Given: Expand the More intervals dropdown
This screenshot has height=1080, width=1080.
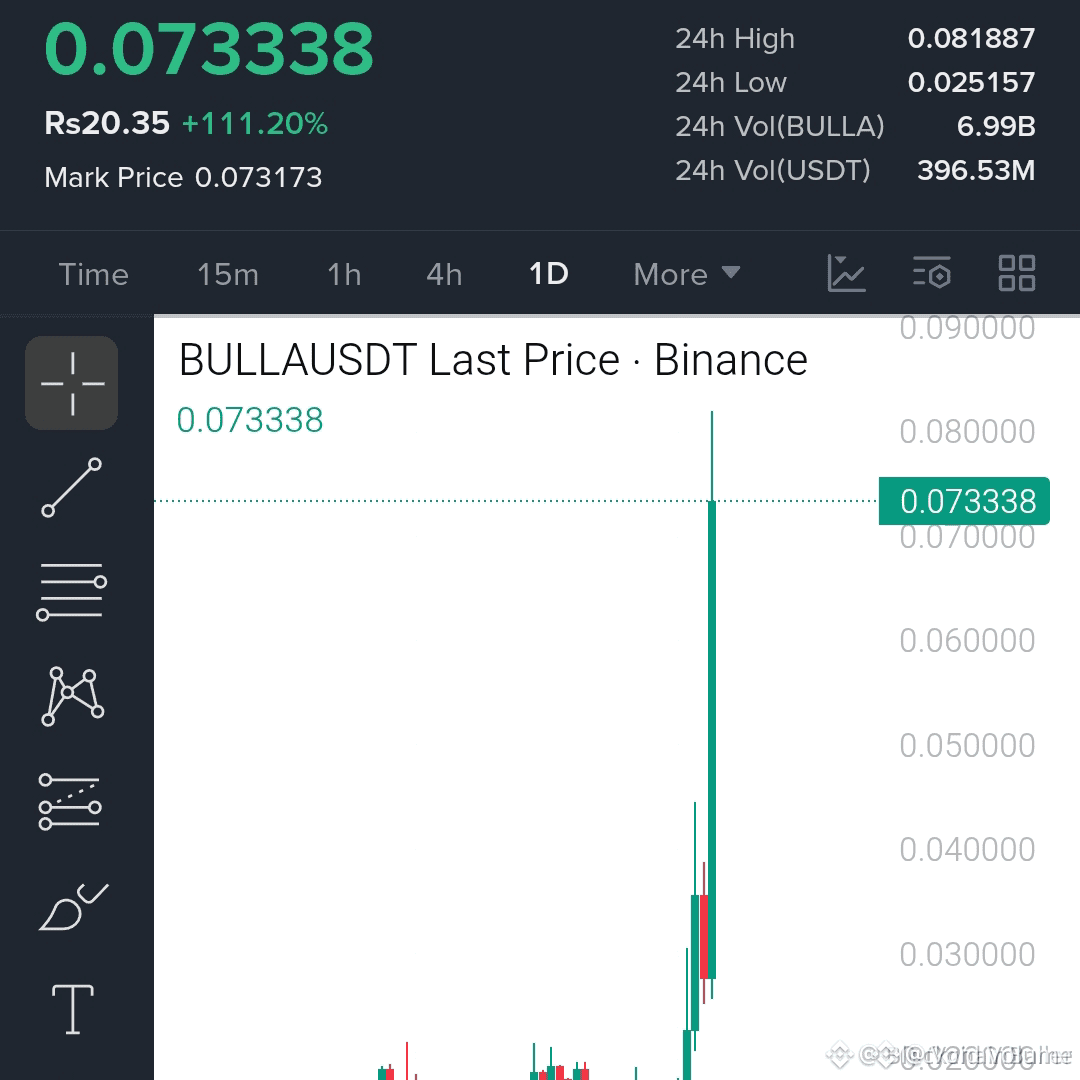Looking at the screenshot, I should pyautogui.click(x=687, y=274).
